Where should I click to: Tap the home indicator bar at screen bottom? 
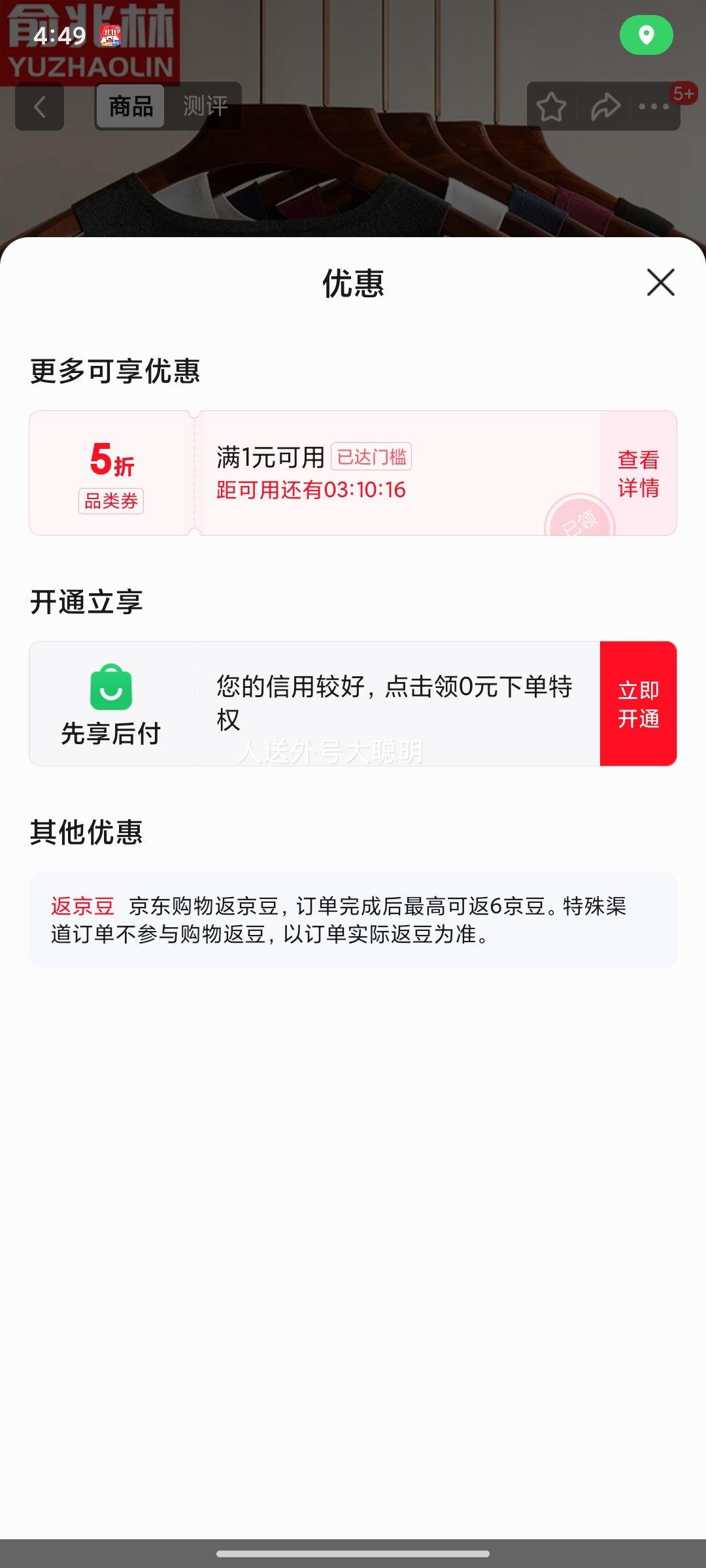(x=353, y=1553)
